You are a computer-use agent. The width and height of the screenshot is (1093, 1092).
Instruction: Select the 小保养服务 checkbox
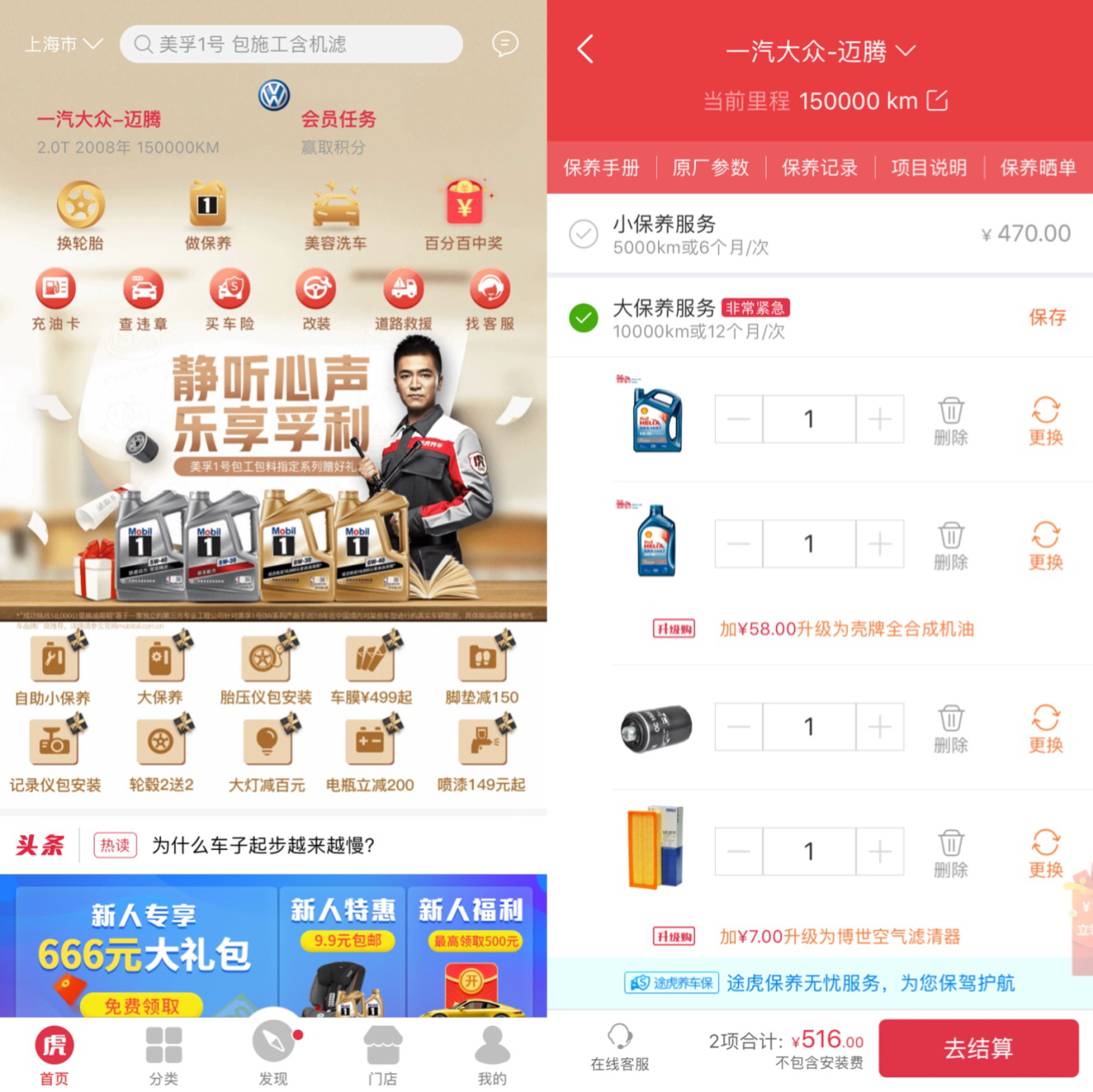(x=583, y=234)
